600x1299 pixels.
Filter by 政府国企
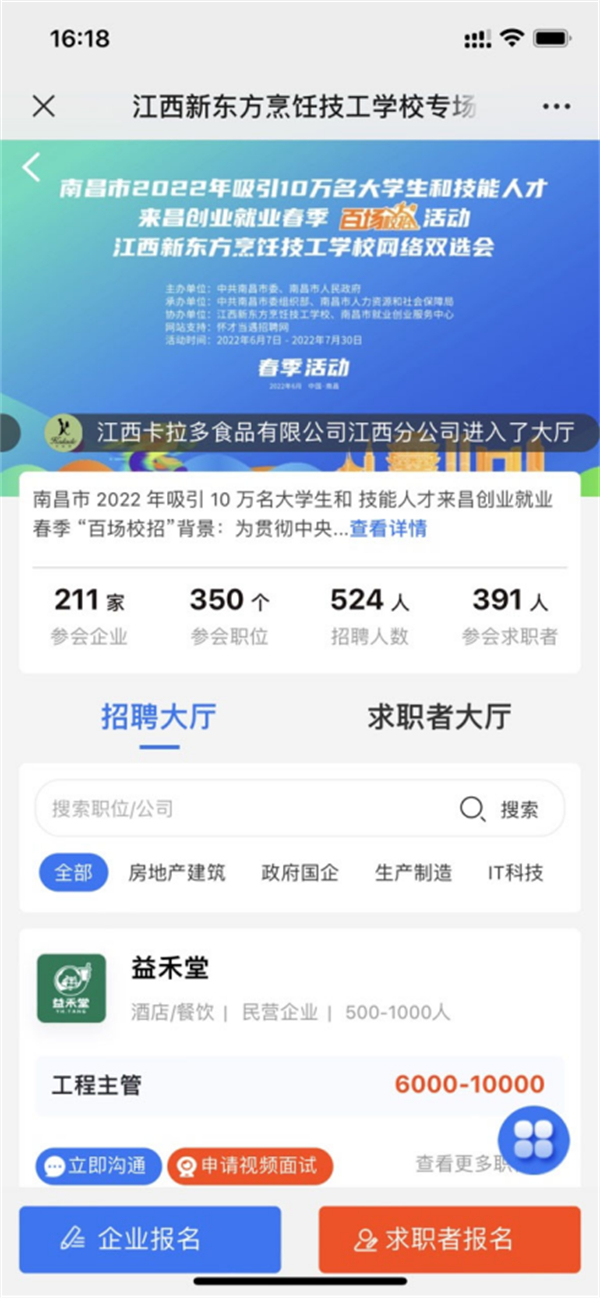pos(300,872)
